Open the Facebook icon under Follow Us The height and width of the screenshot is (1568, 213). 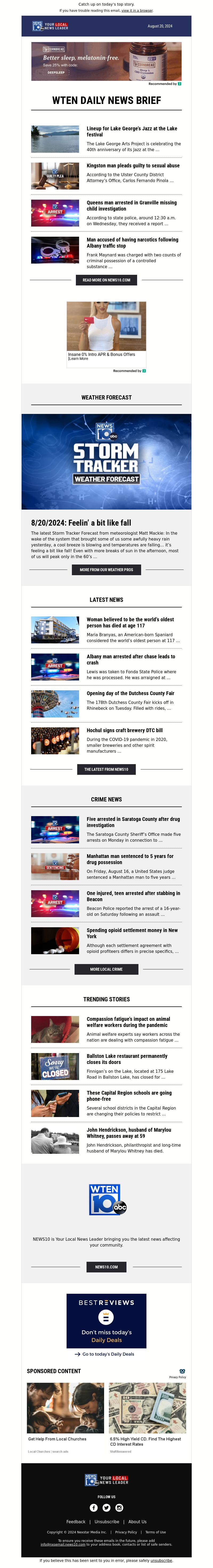coord(94,1508)
